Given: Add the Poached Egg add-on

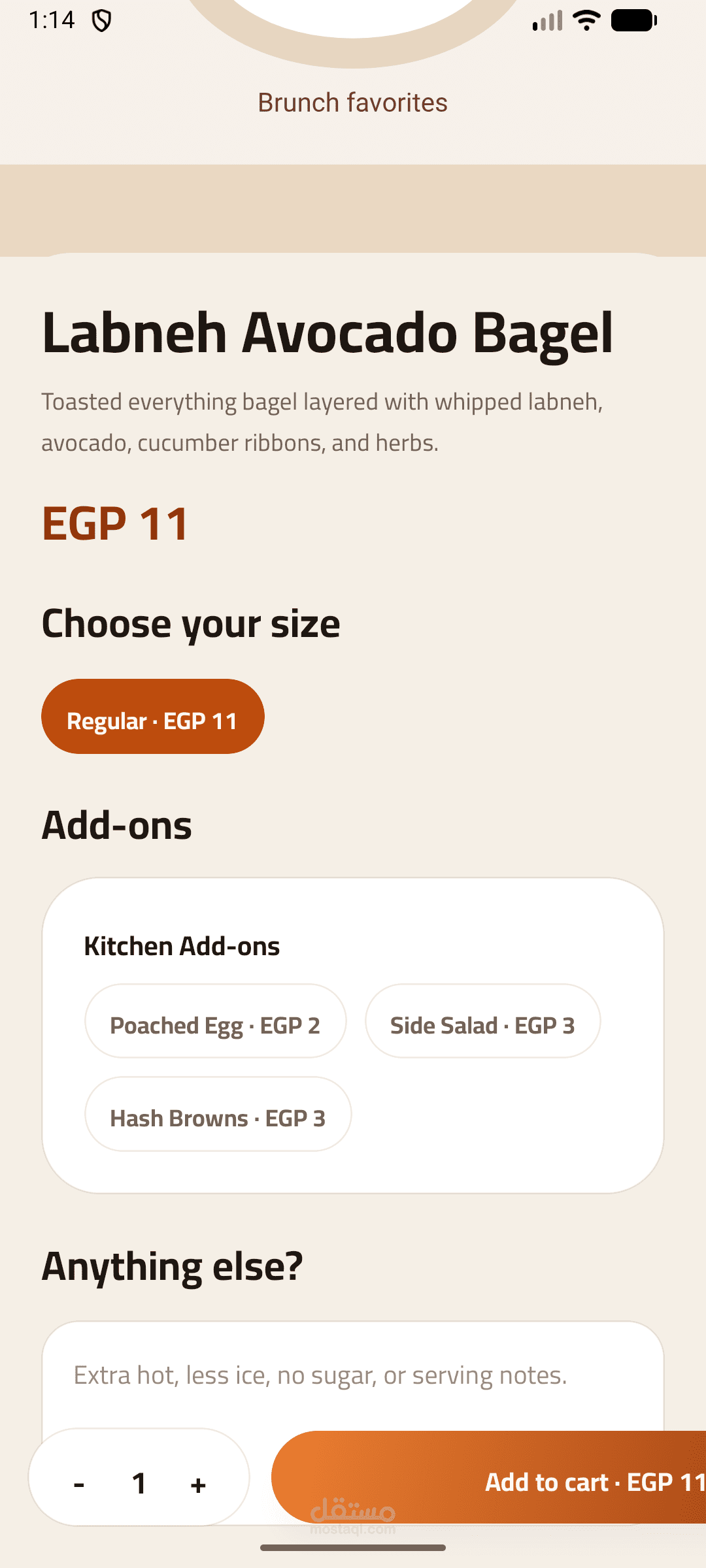Looking at the screenshot, I should [215, 1021].
